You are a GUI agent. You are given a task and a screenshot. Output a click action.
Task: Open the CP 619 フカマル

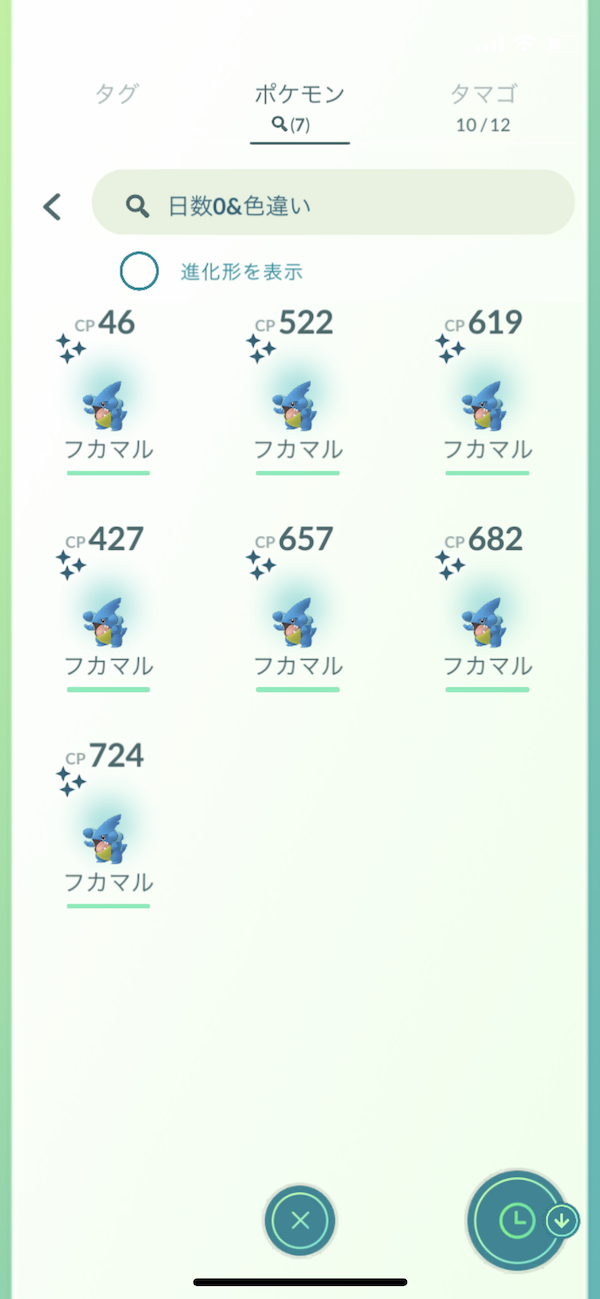pyautogui.click(x=488, y=391)
